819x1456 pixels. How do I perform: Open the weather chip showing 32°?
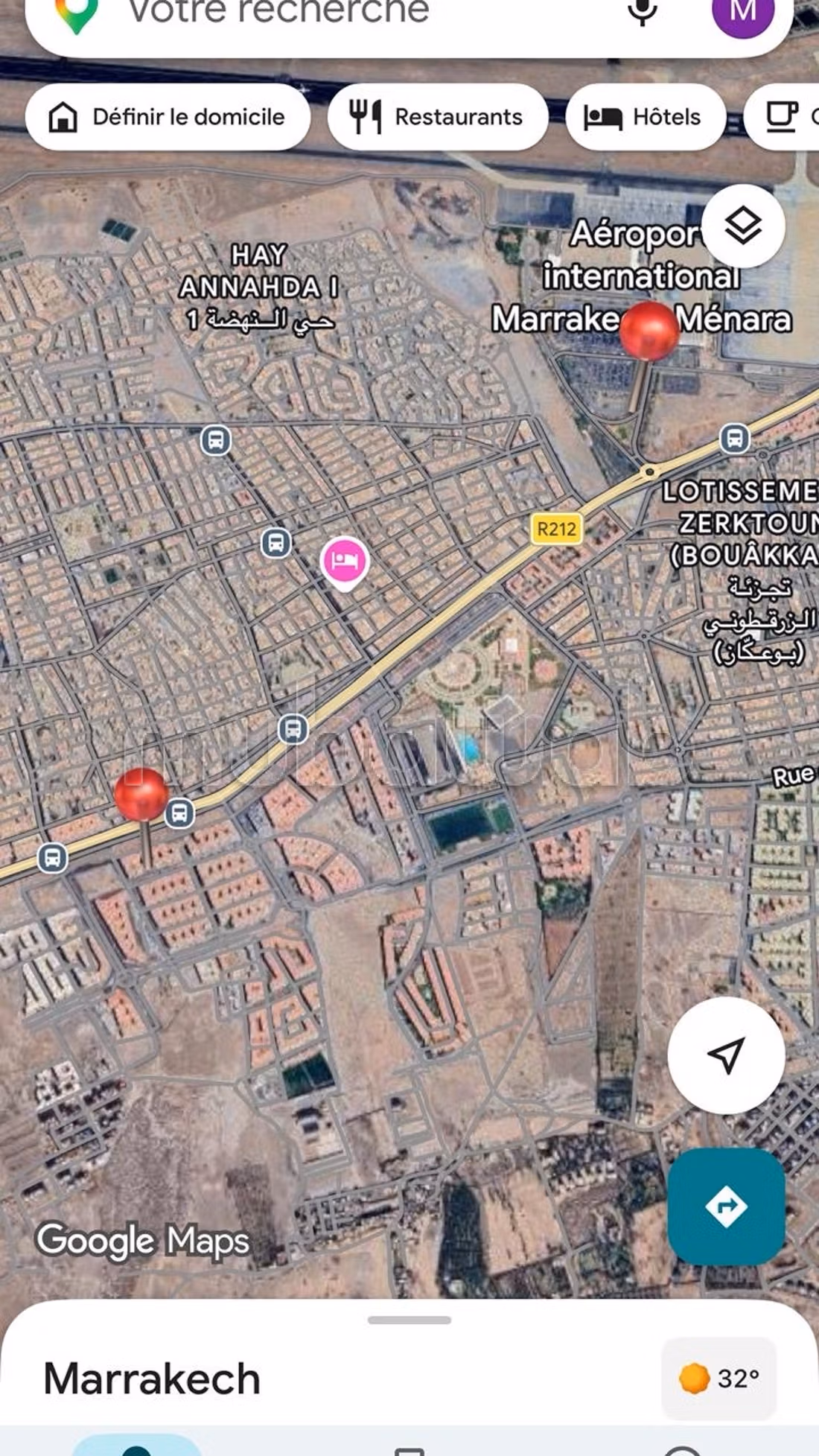pos(718,1379)
